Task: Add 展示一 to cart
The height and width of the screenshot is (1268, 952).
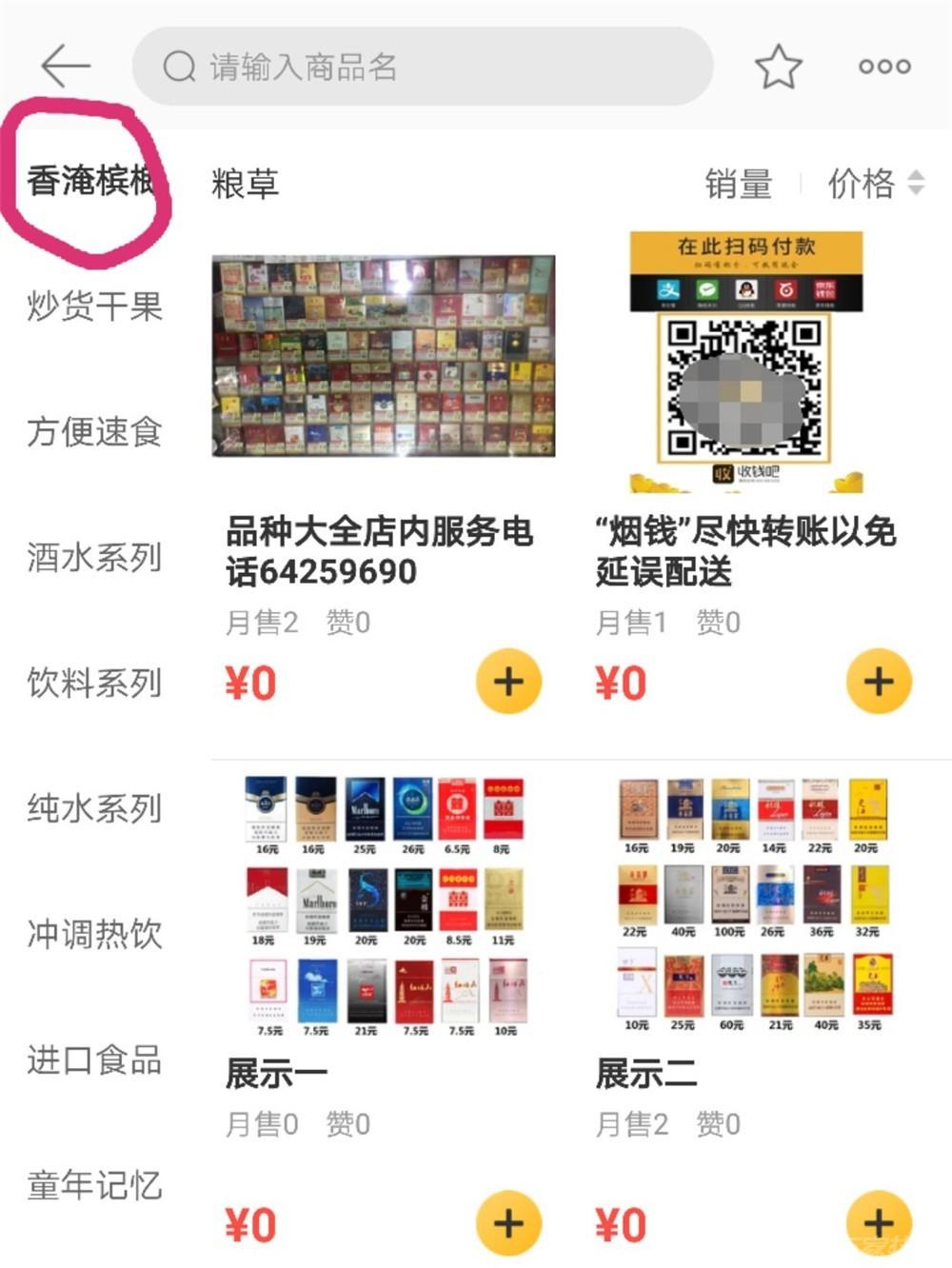Action: [x=508, y=1223]
